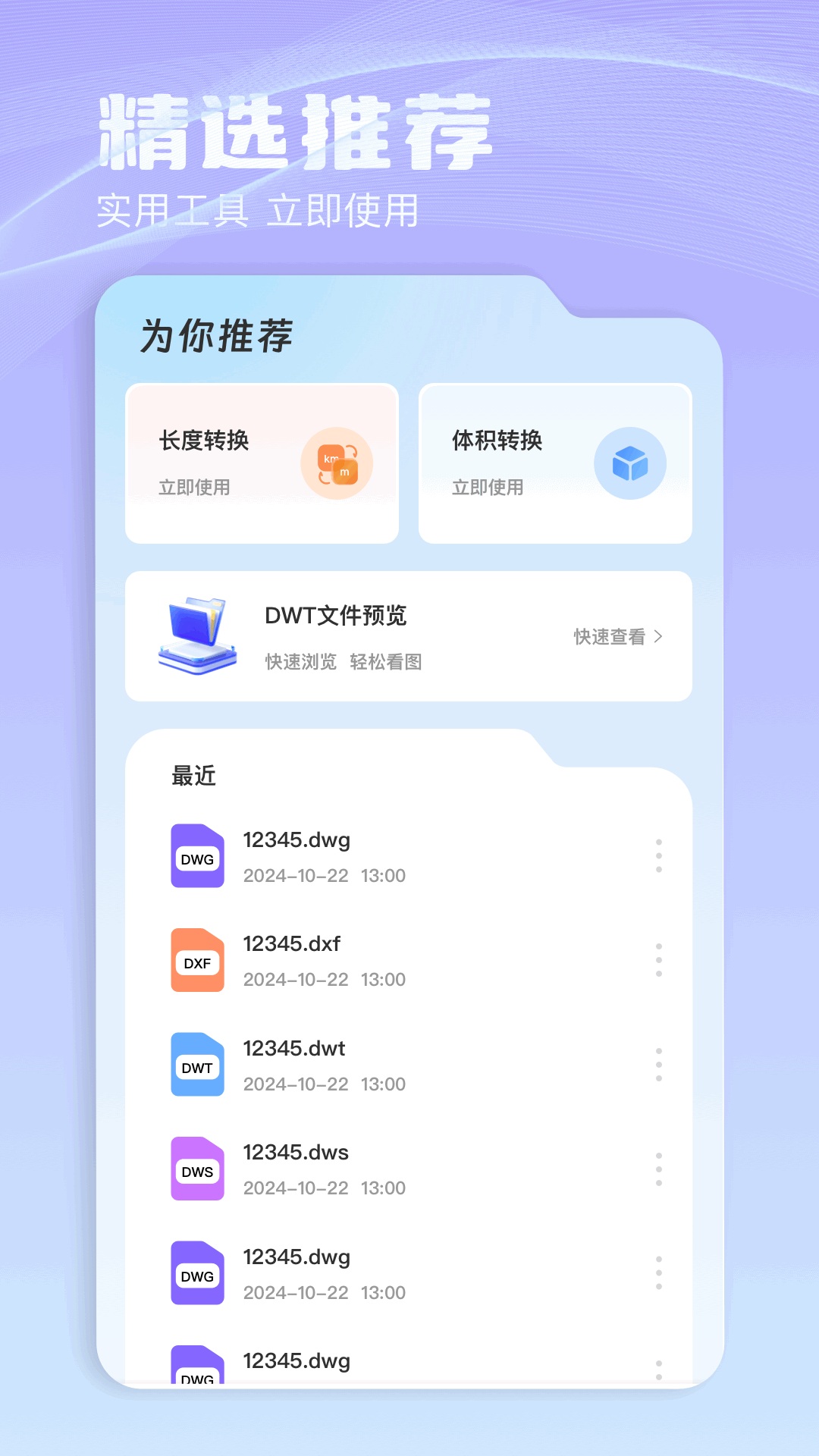Click the purple DWS file type icon
The image size is (819, 1456).
(197, 1169)
